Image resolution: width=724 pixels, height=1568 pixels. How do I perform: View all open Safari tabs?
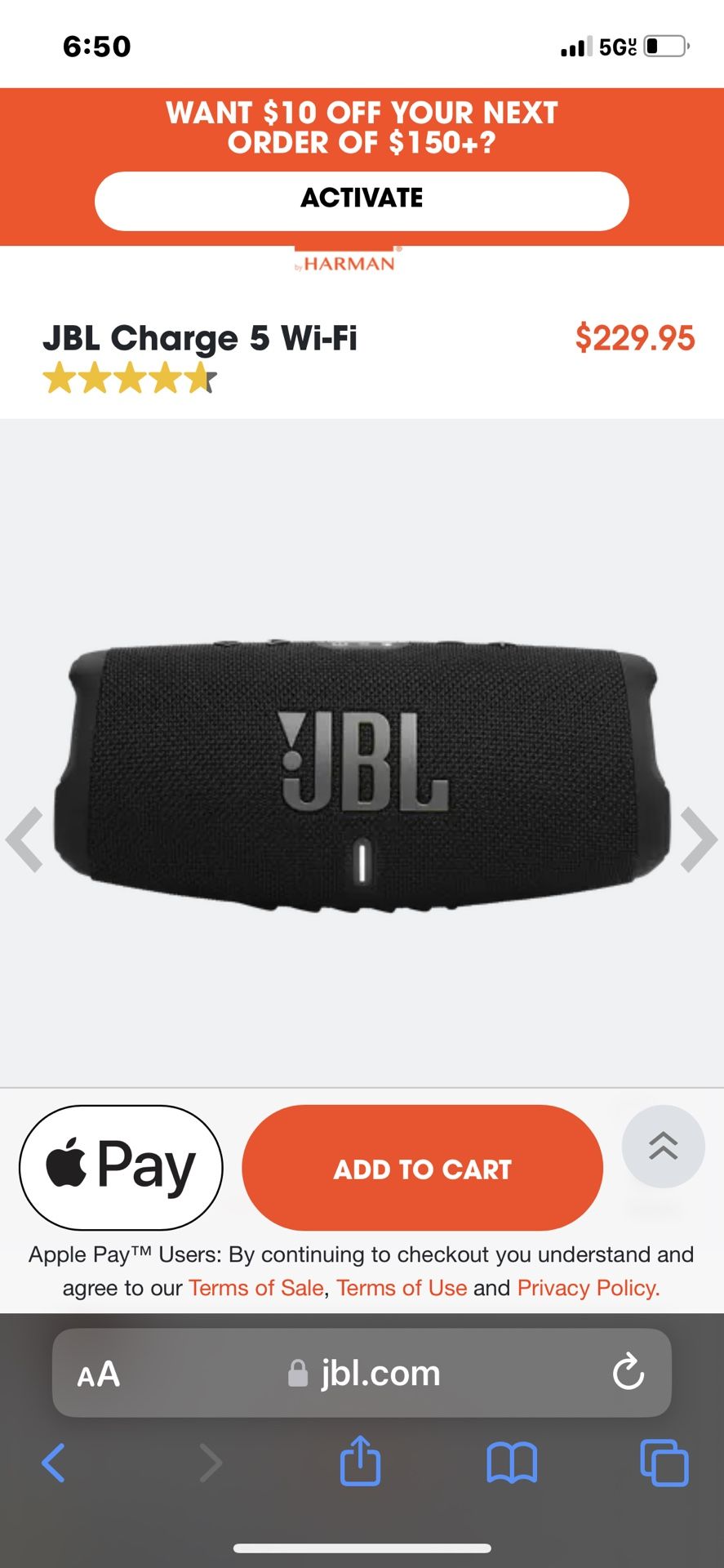tap(664, 1462)
